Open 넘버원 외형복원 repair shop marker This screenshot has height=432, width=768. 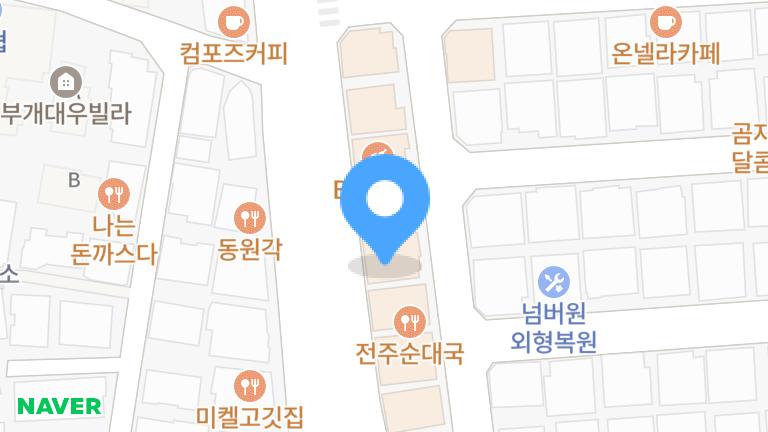[x=551, y=281]
